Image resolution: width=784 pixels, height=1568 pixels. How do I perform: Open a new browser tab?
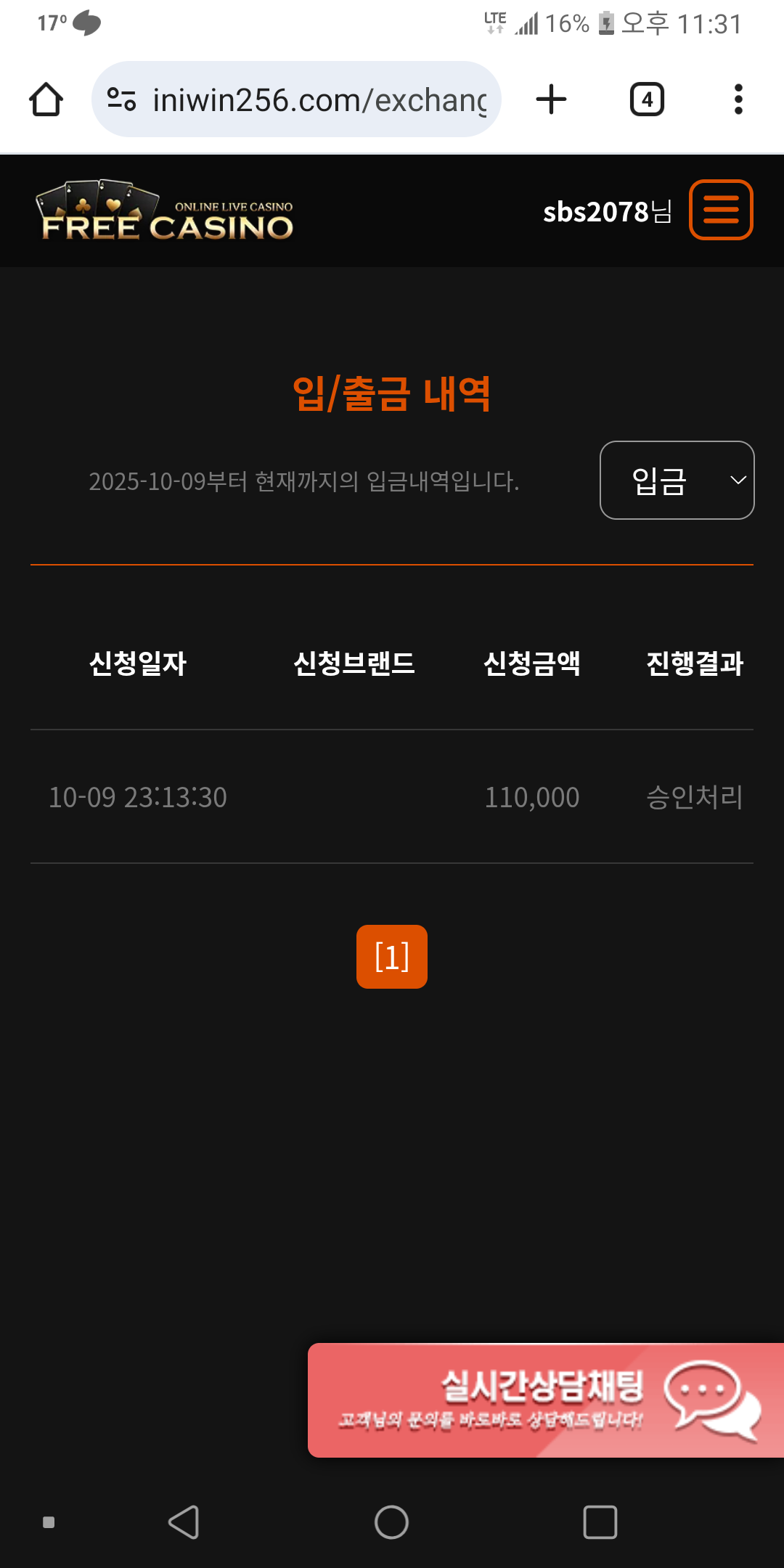[551, 99]
